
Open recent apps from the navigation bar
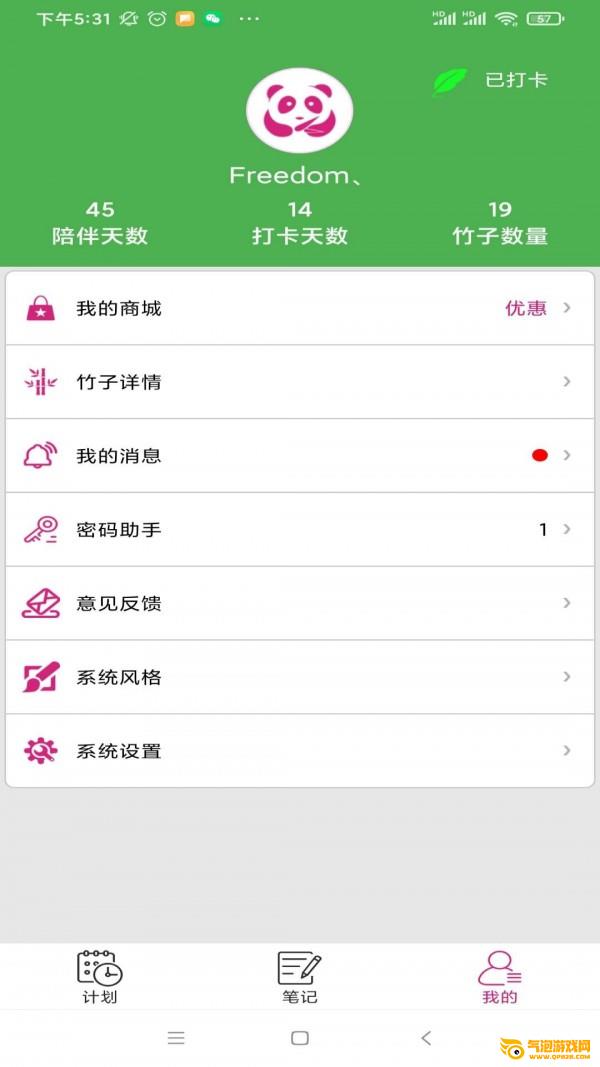[x=176, y=1038]
